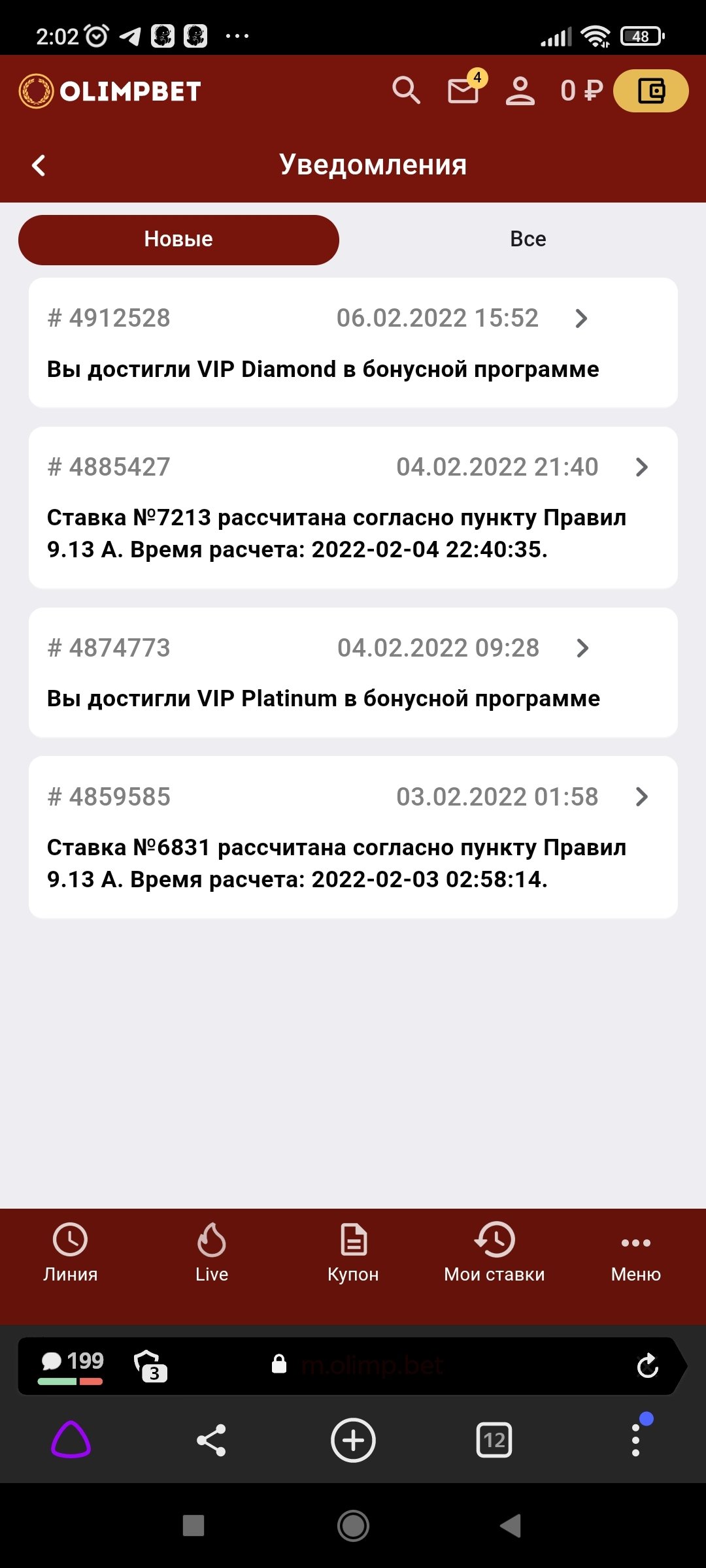Open the user profile icon
Screen dimensions: 706x1568
point(520,90)
